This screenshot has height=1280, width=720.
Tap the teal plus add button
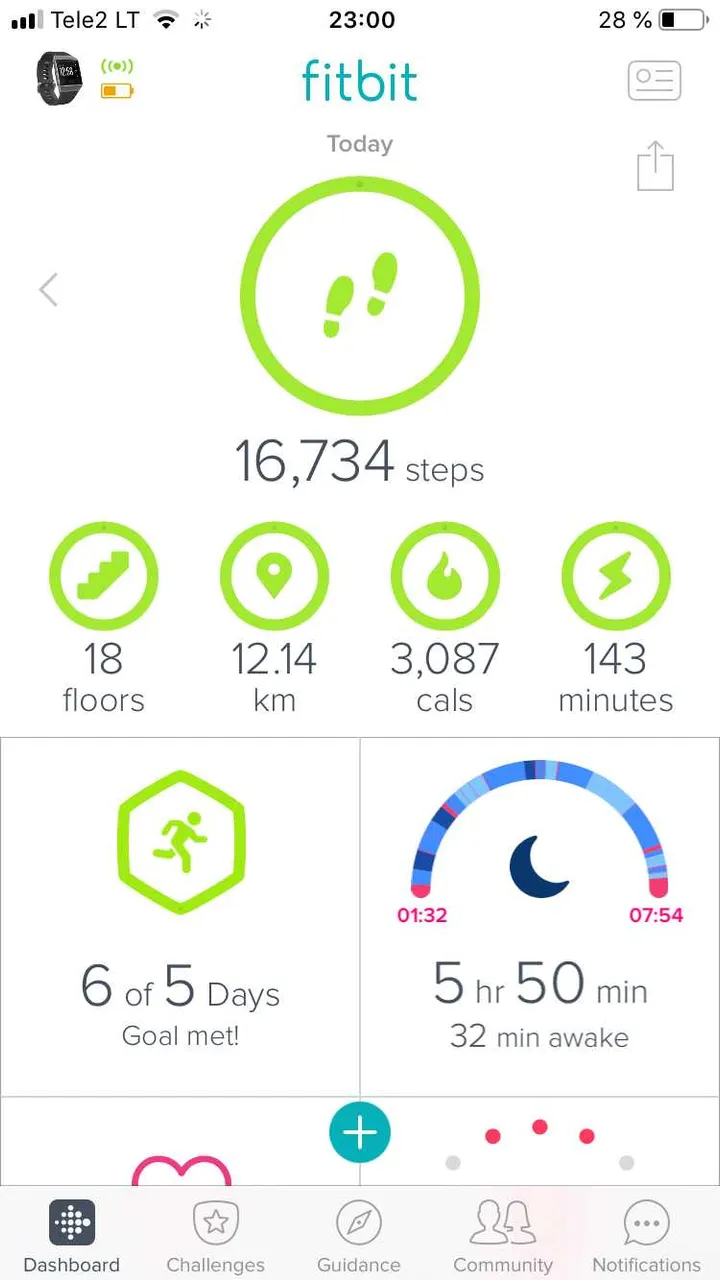tap(360, 1132)
